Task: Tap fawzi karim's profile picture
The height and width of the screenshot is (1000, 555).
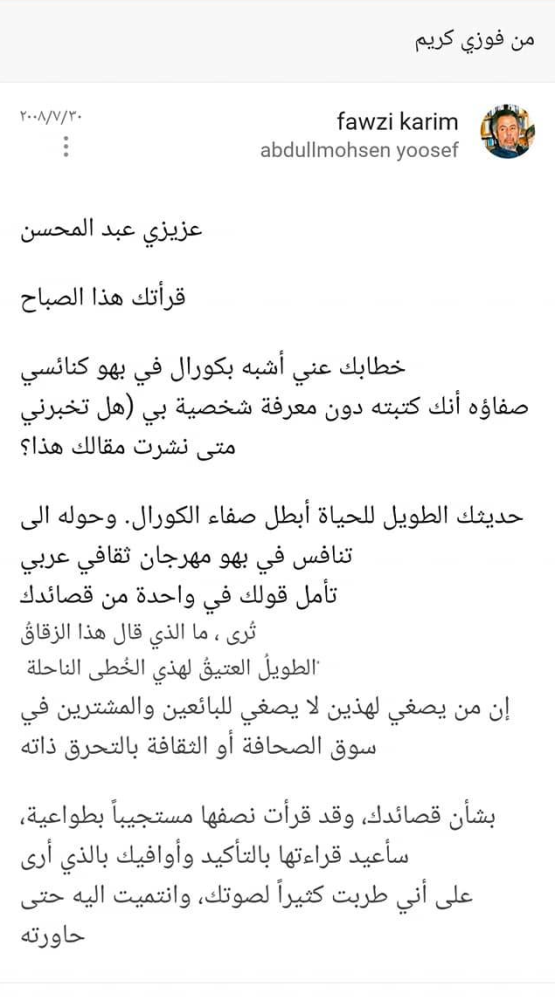Action: click(x=507, y=131)
